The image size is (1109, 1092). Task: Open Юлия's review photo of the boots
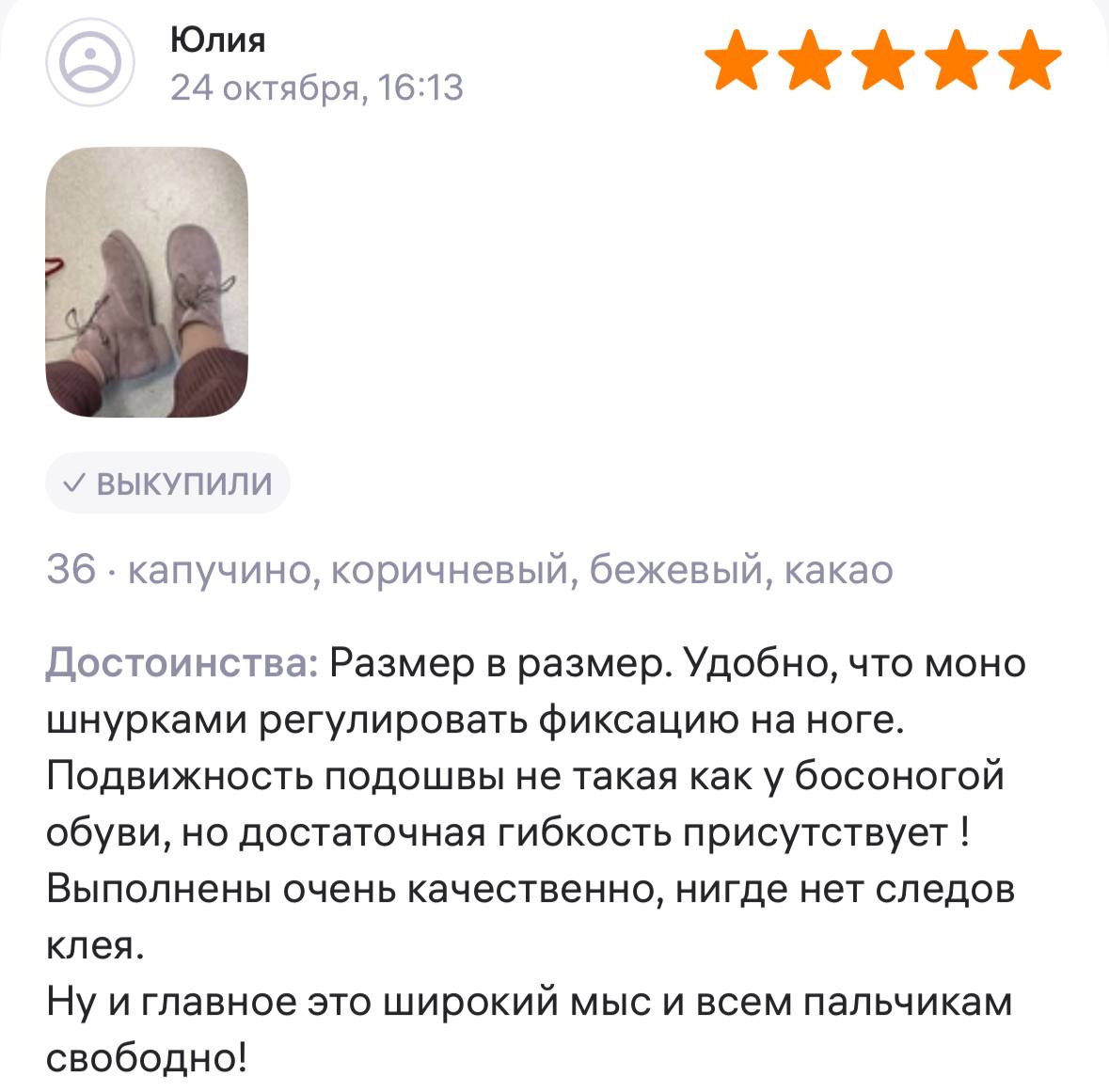pos(147,282)
